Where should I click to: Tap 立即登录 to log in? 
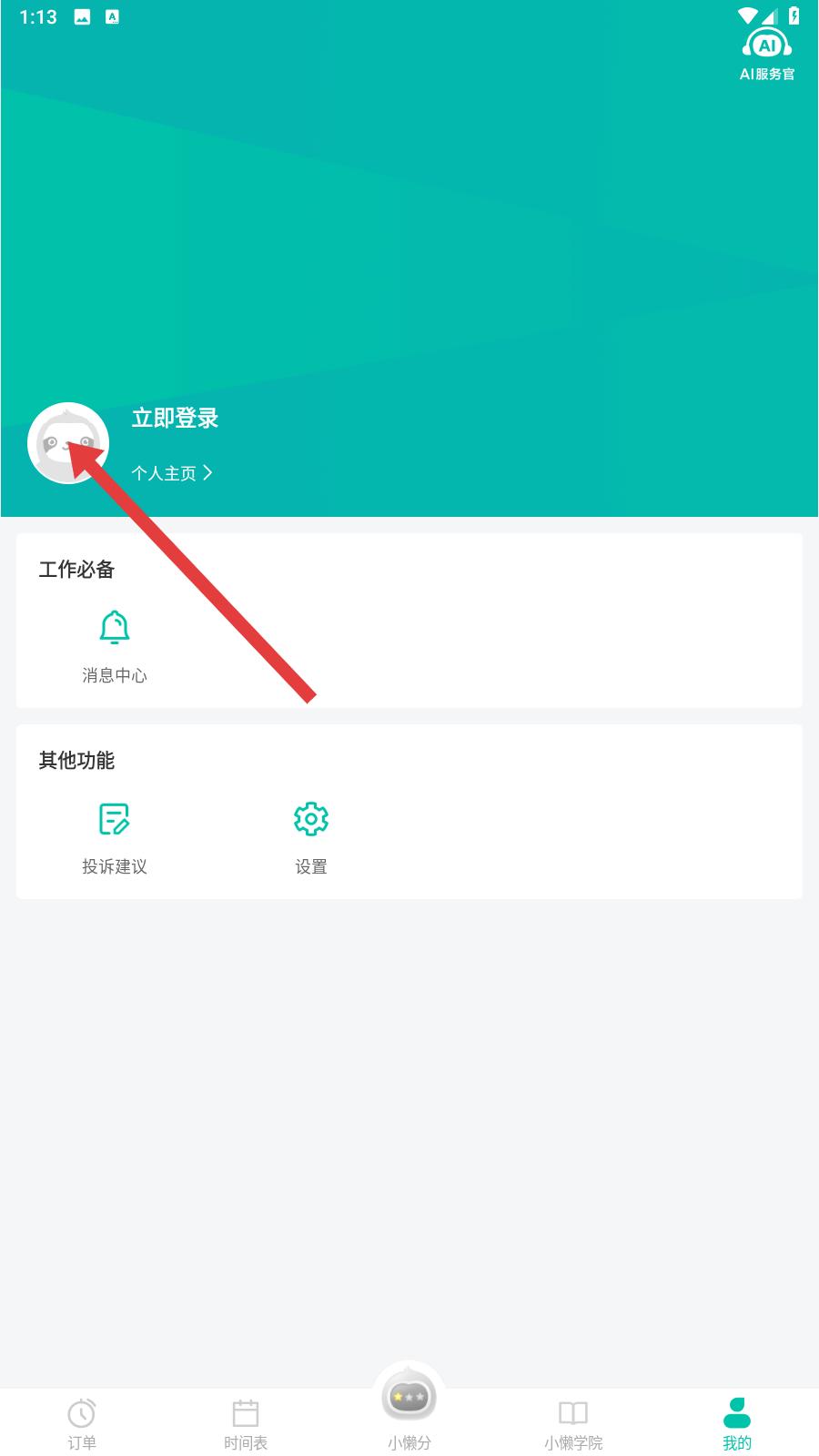(175, 419)
